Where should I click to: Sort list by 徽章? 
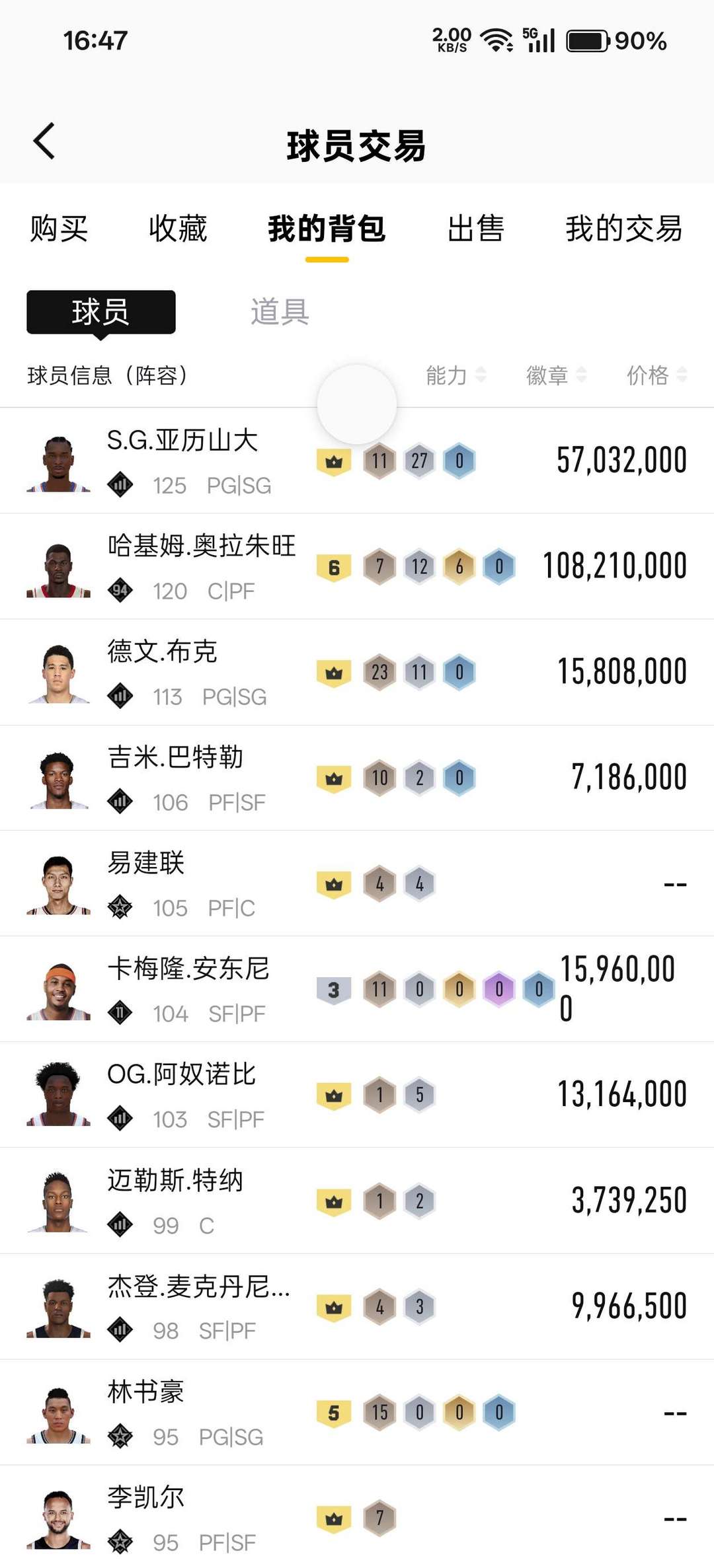point(556,375)
